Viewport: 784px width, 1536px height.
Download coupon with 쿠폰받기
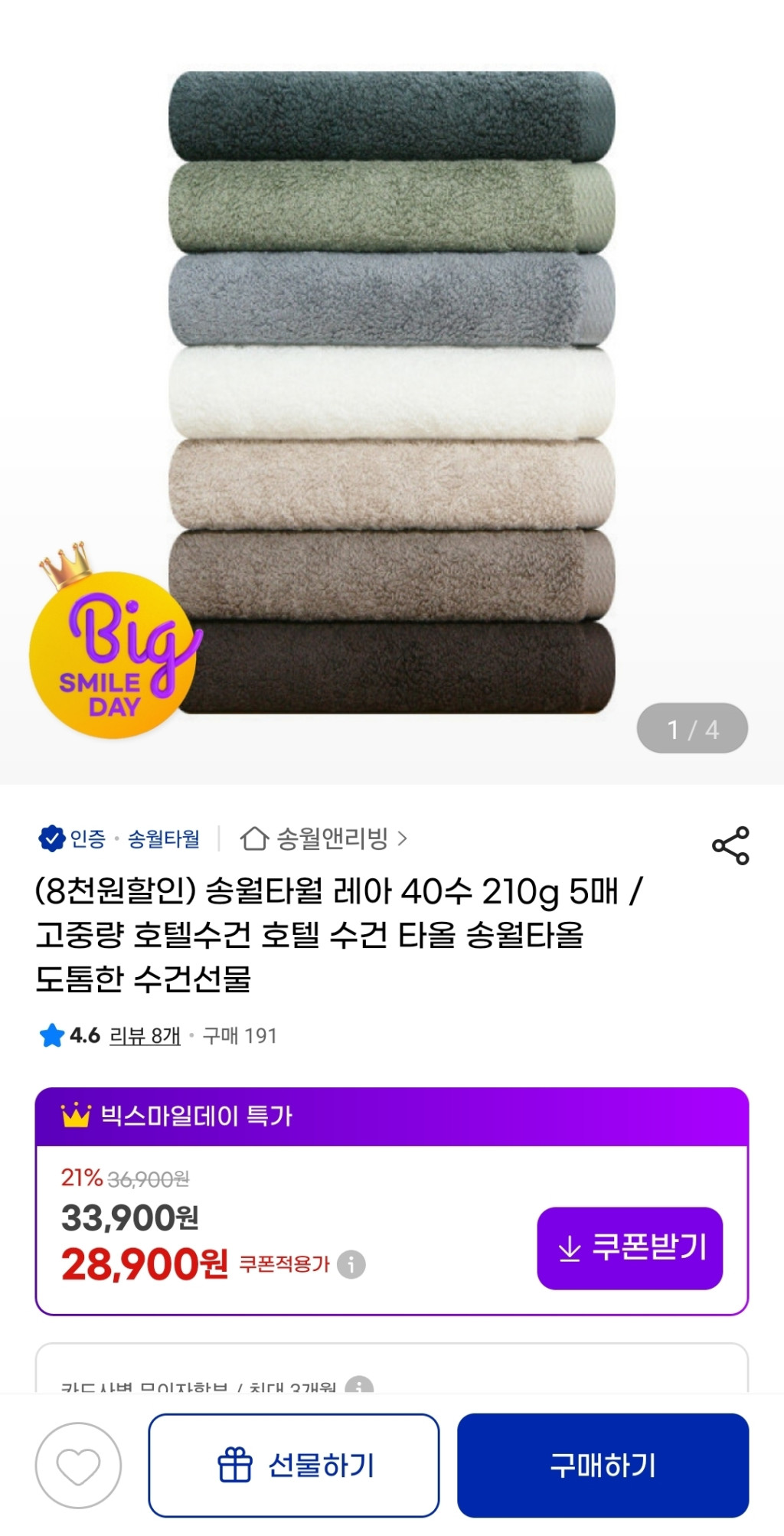point(629,1248)
